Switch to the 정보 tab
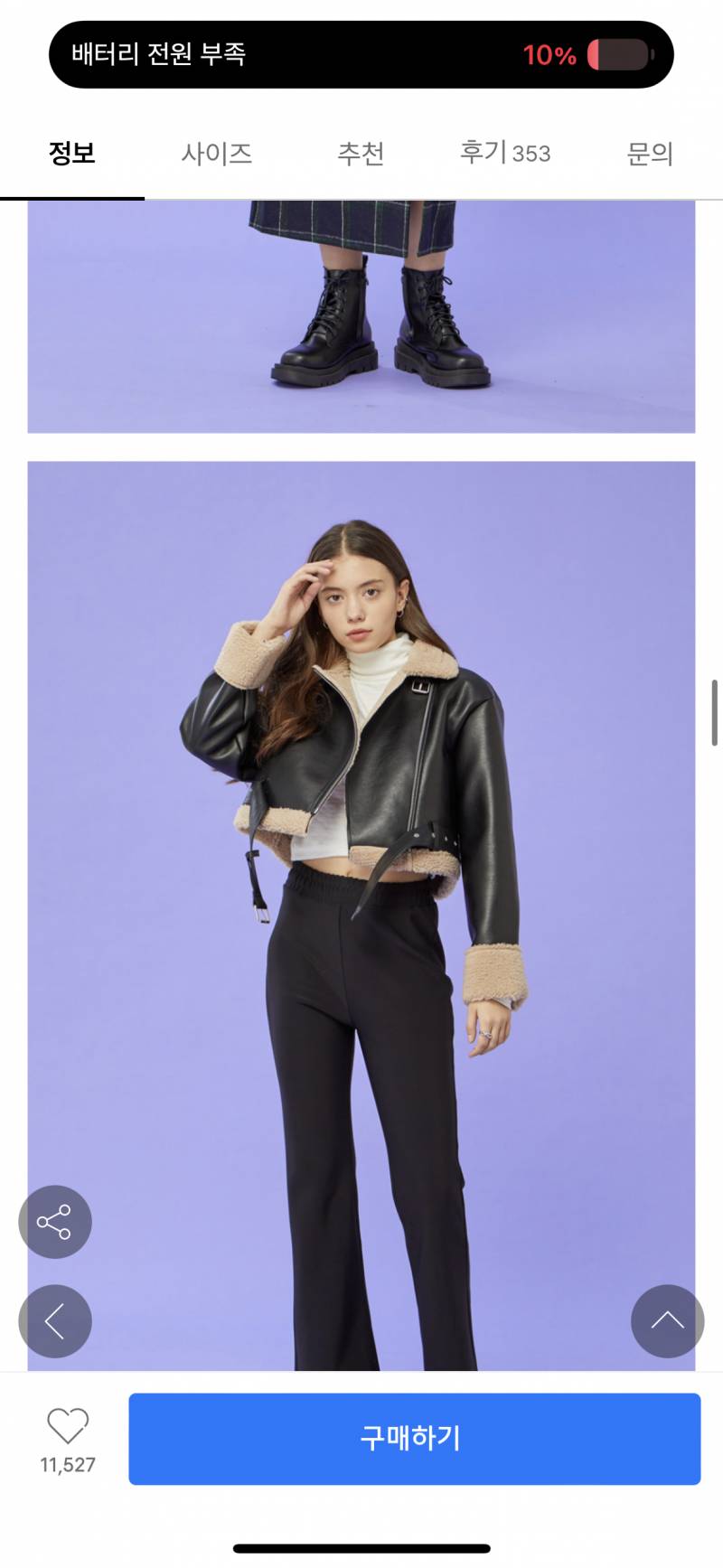Image resolution: width=723 pixels, height=1568 pixels. [x=72, y=153]
